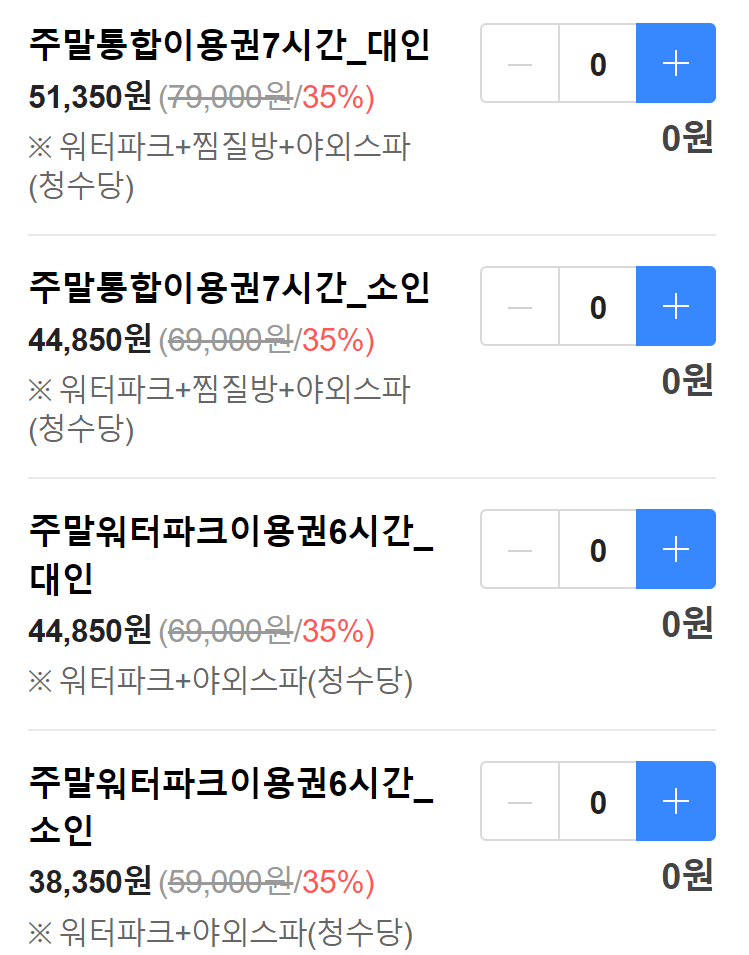This screenshot has width=749, height=955.
Task: Select the quantity field for 주말워터파크이용권6시간_대인
Action: [x=597, y=548]
